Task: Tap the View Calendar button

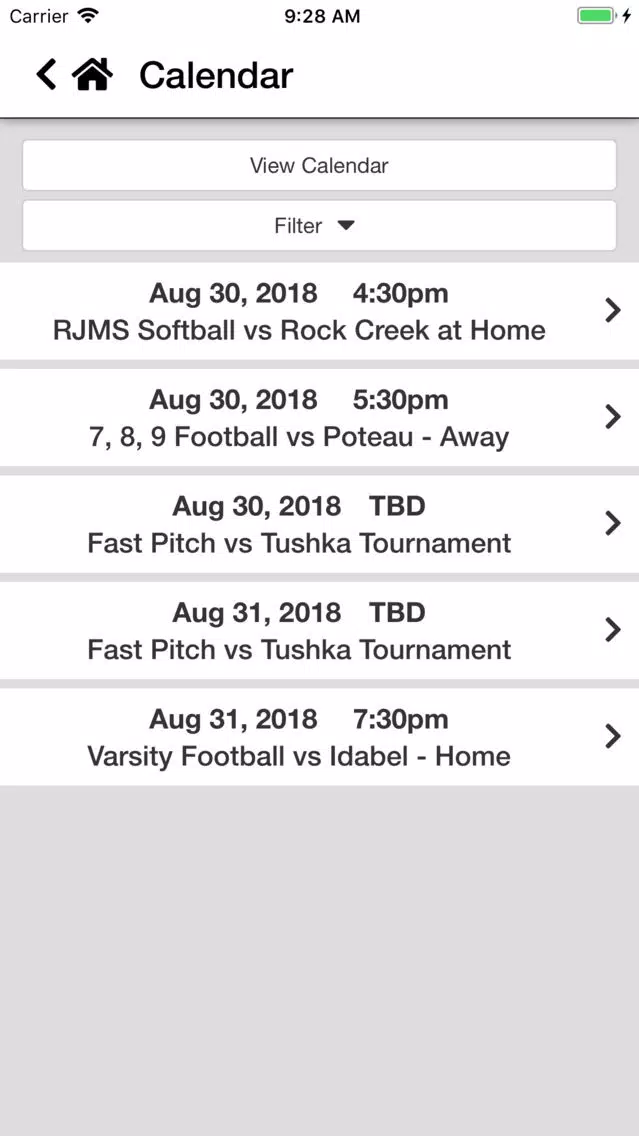Action: [x=319, y=165]
